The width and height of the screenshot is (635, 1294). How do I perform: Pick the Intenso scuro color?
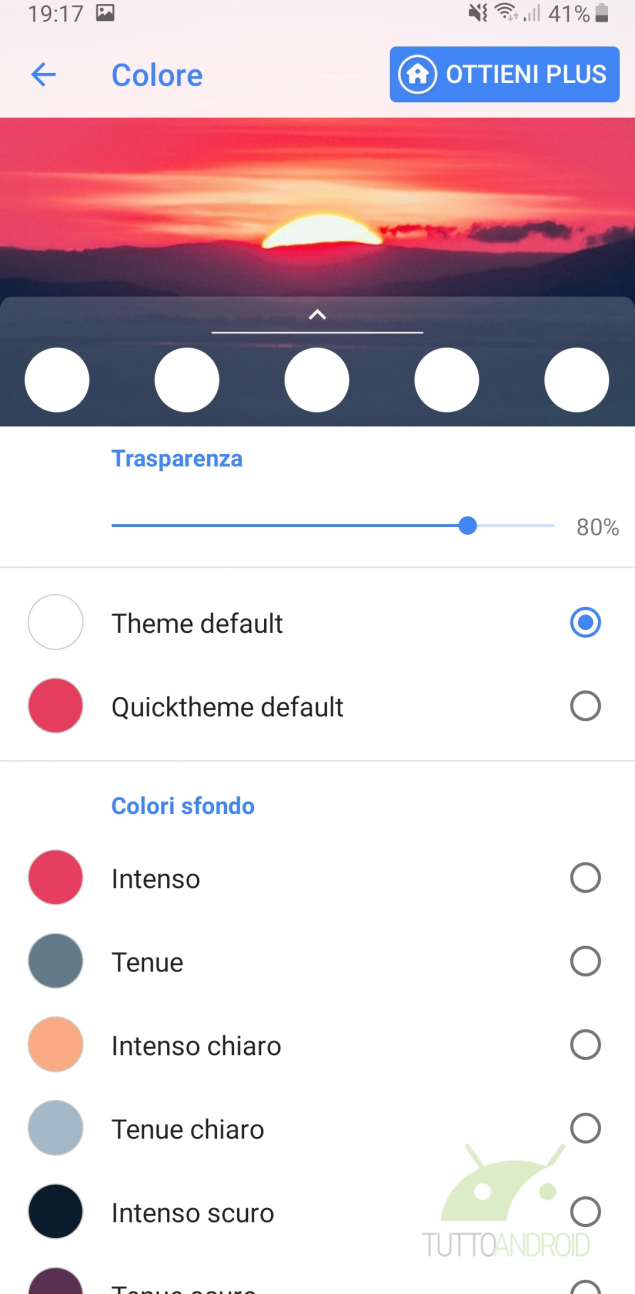[585, 1213]
